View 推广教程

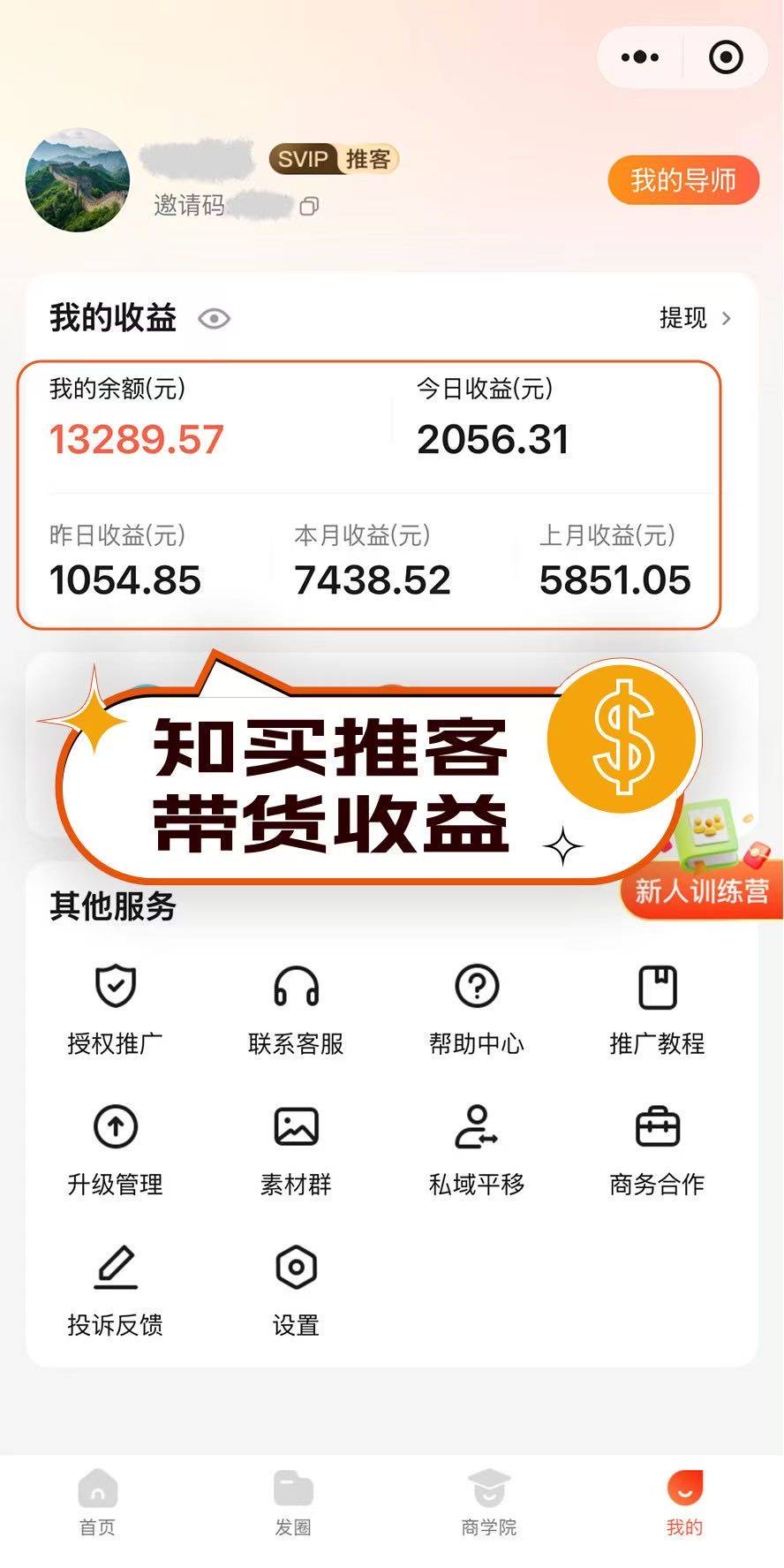click(x=657, y=1009)
